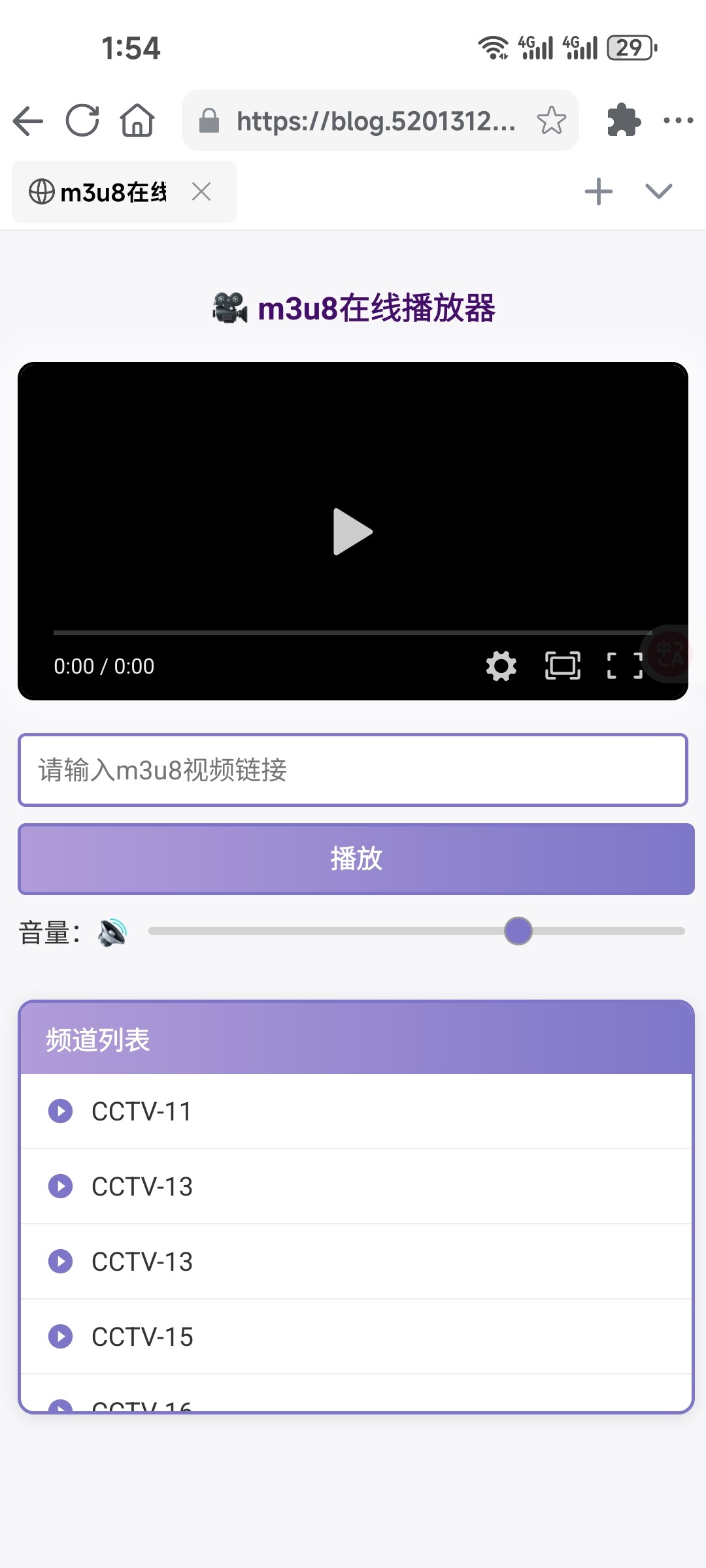Play the CCTV-11 channel

[356, 1111]
